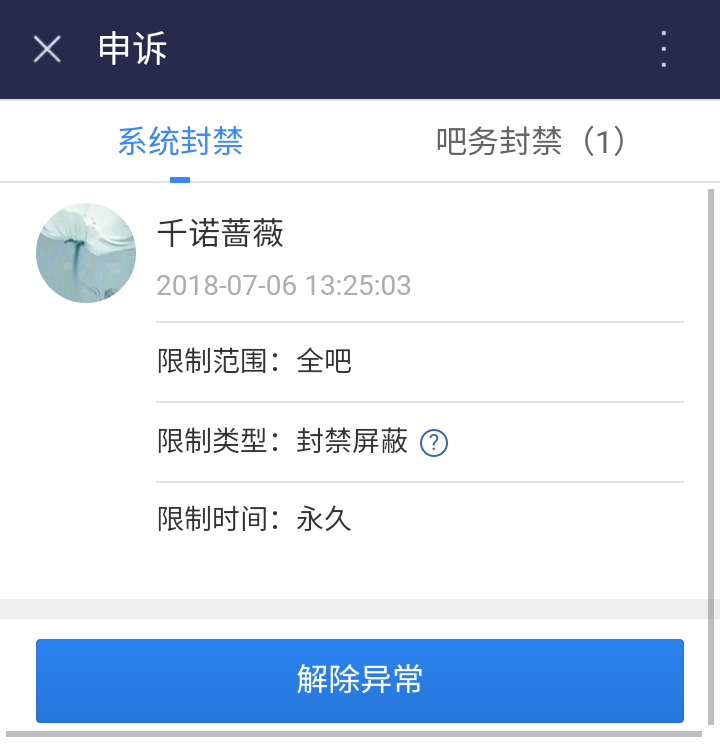The height and width of the screenshot is (754, 720).
Task: Tap the 解除异常 button
Action: [x=360, y=680]
